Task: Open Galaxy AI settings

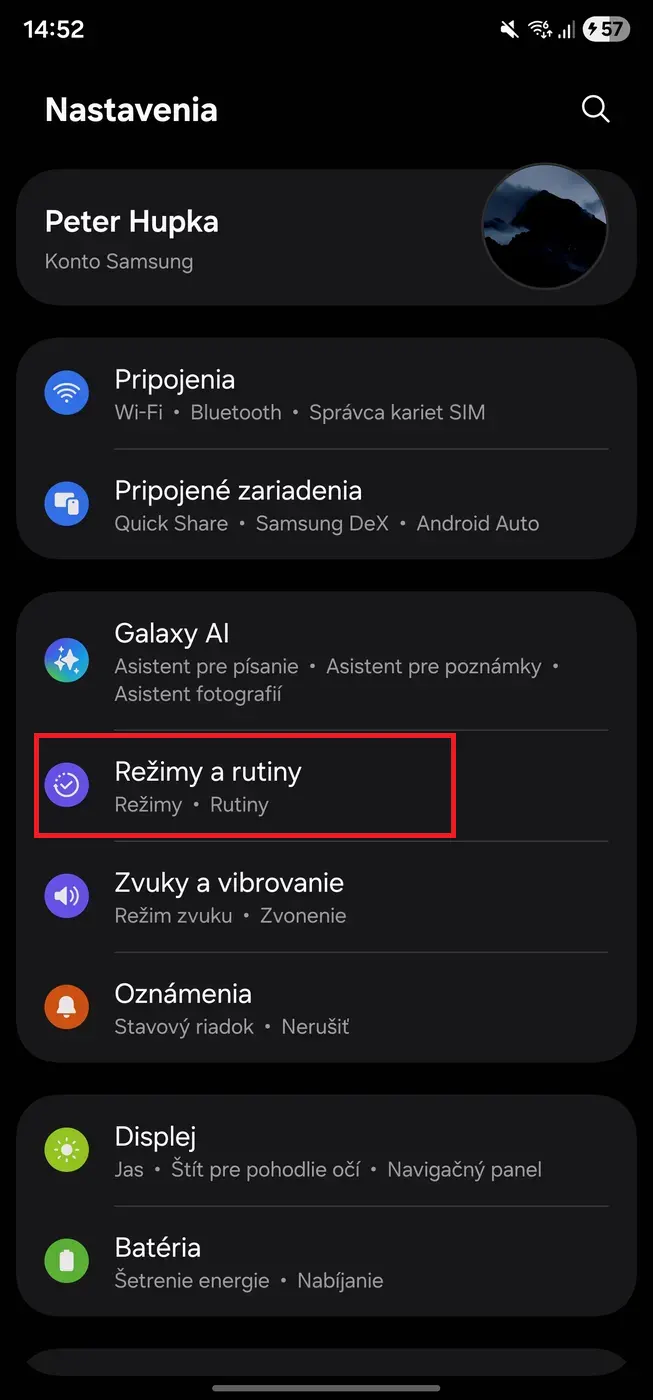Action: coord(300,661)
